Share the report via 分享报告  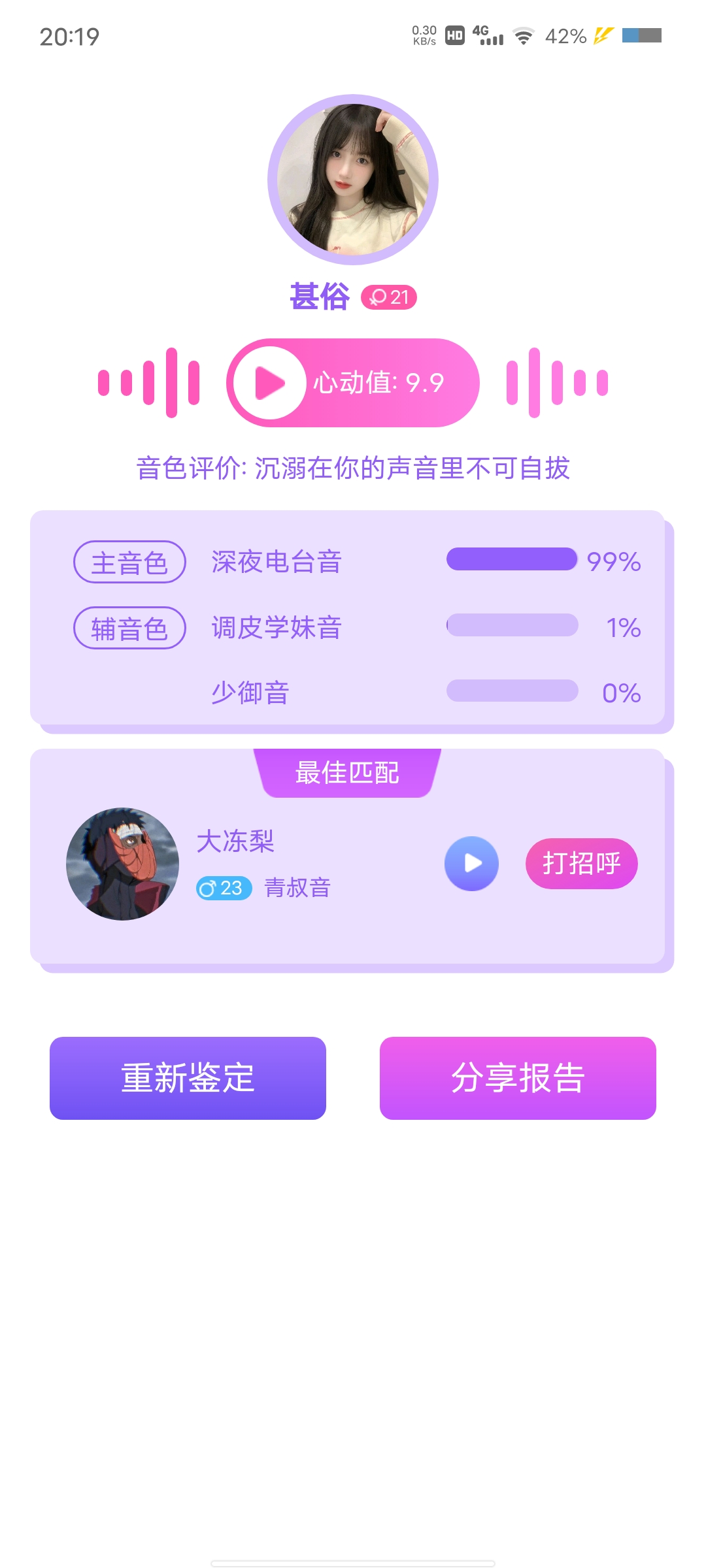(518, 1077)
